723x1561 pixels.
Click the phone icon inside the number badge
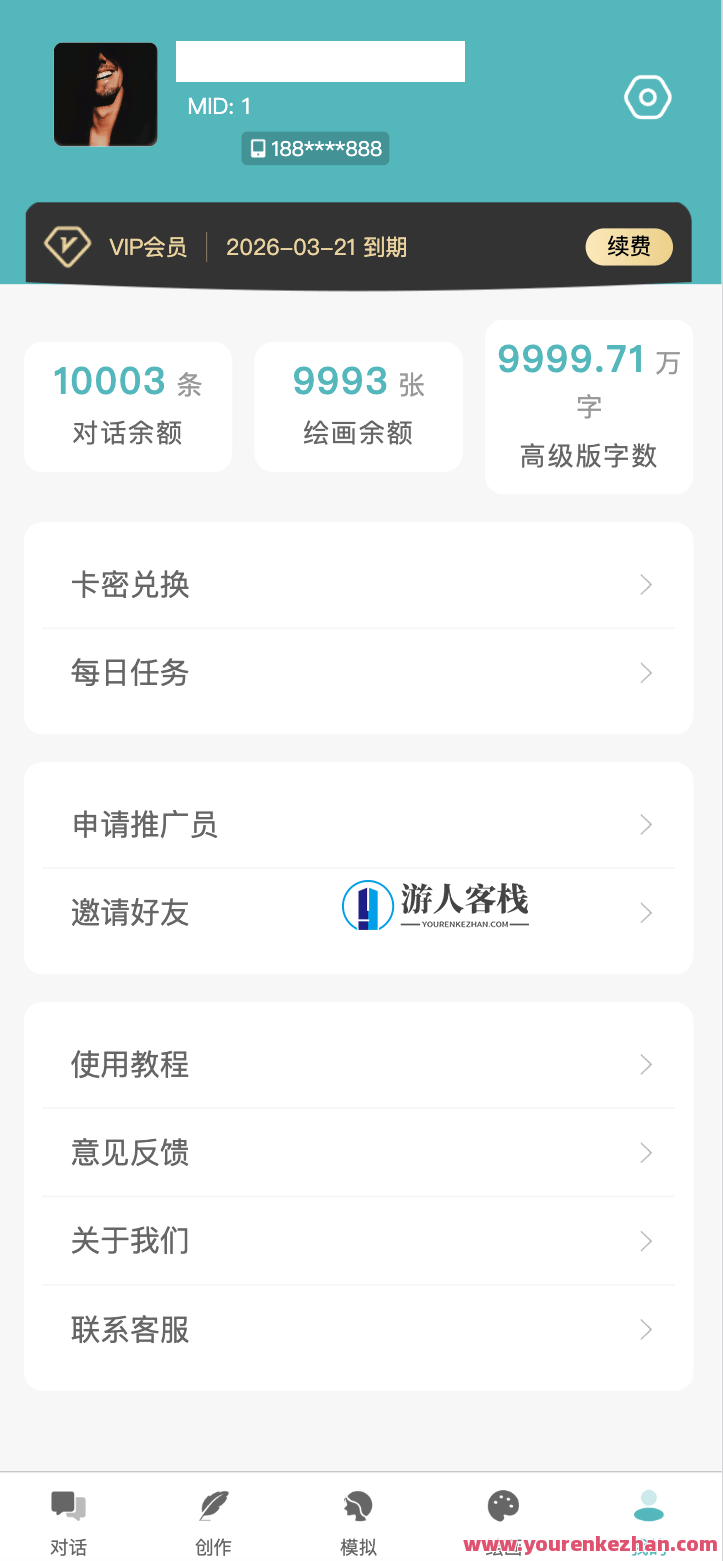pyautogui.click(x=257, y=148)
